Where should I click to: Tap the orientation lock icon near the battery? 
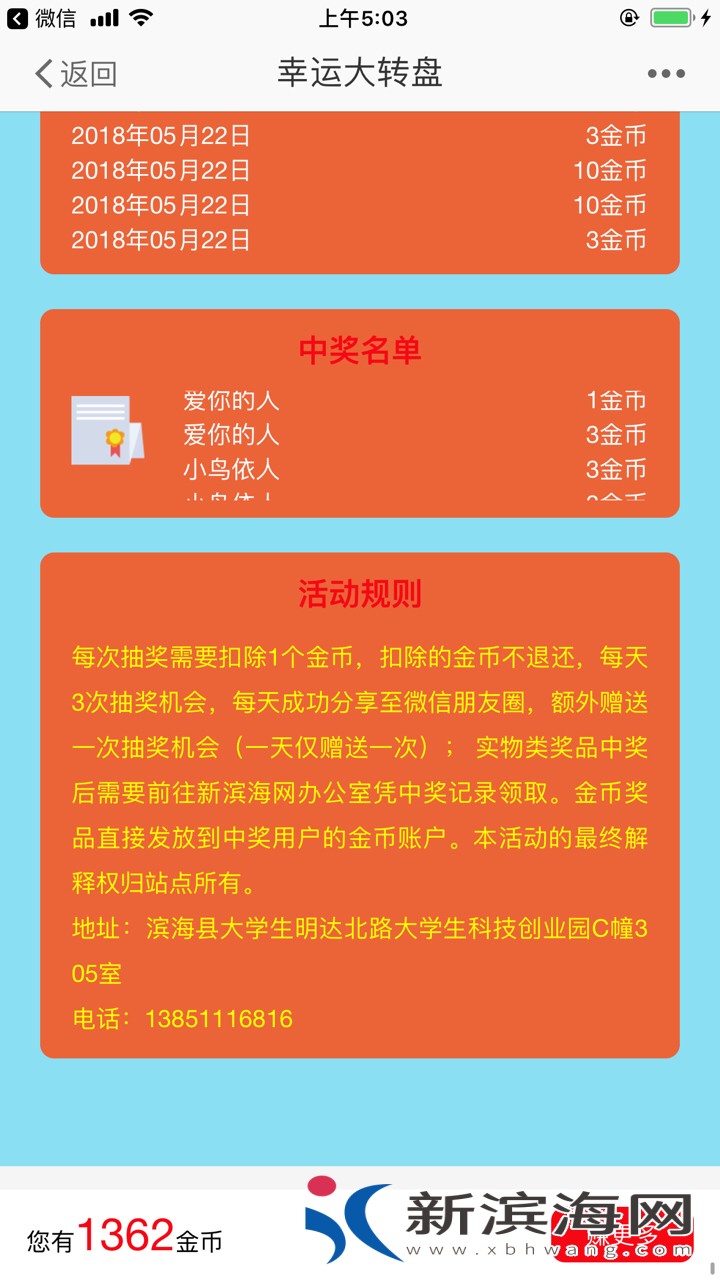pyautogui.click(x=629, y=17)
